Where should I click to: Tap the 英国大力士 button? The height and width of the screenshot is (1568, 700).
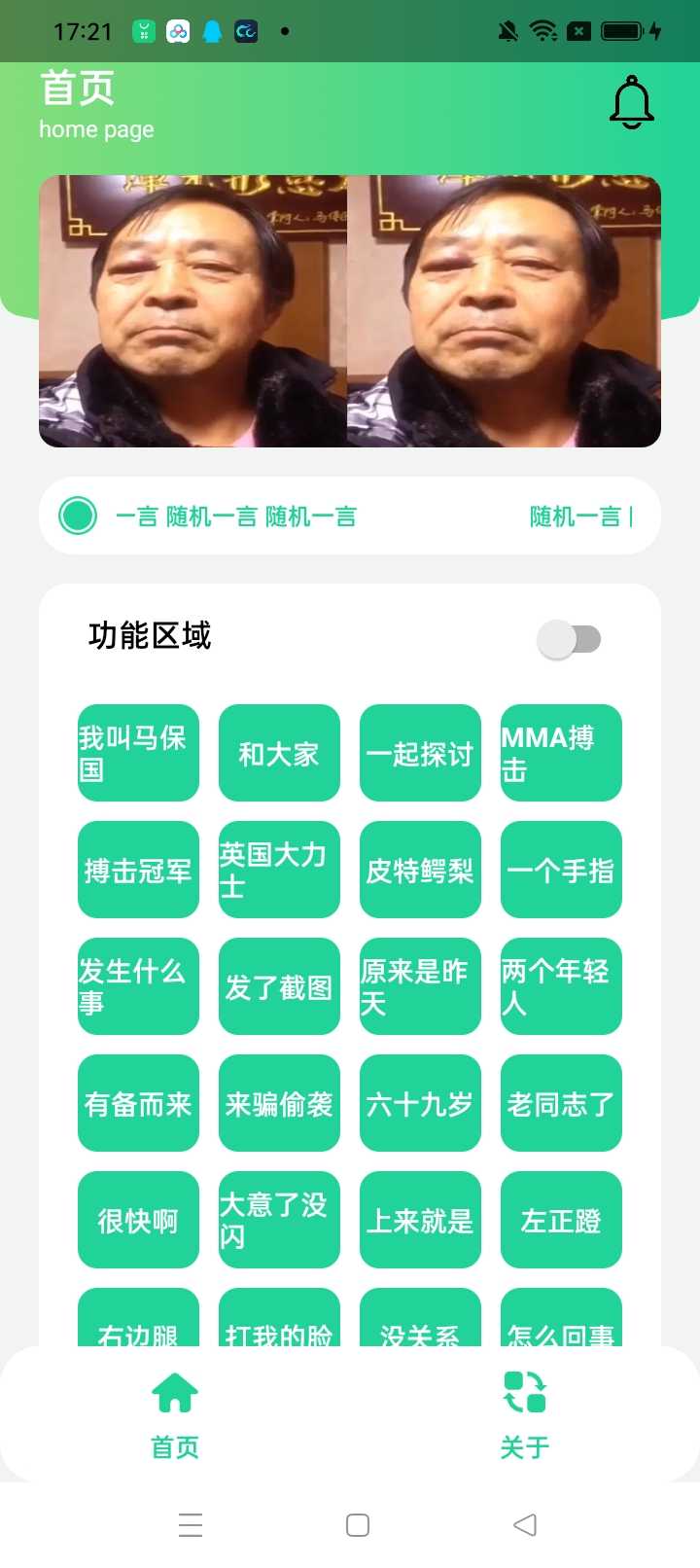click(279, 870)
